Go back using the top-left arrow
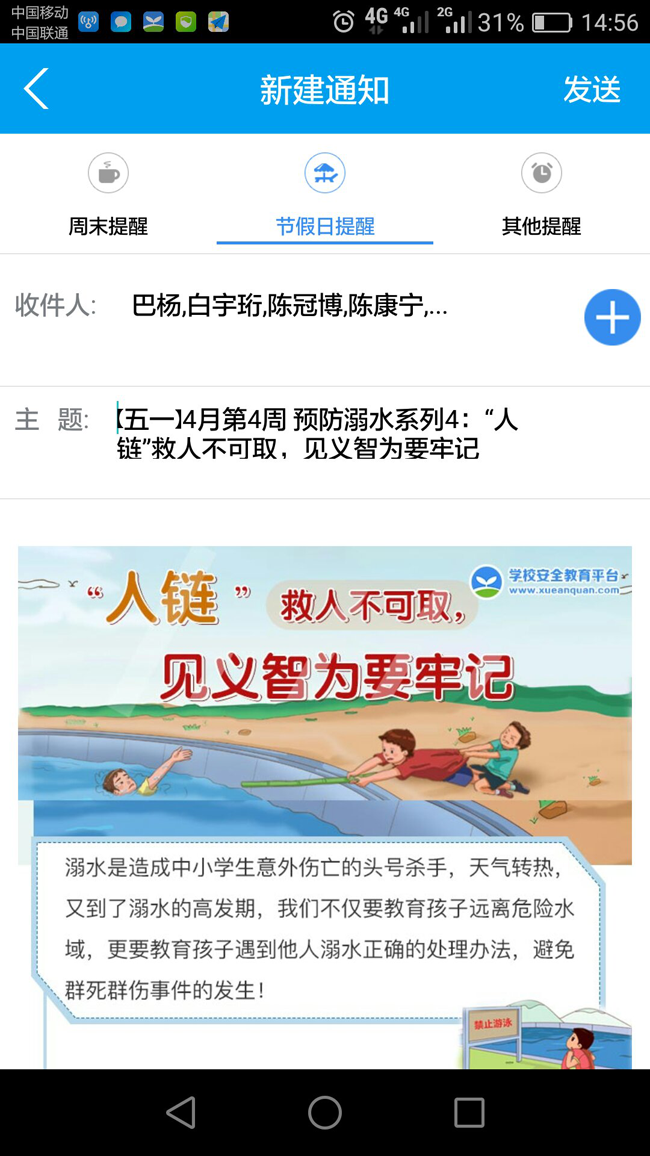The height and width of the screenshot is (1156, 650). point(36,90)
